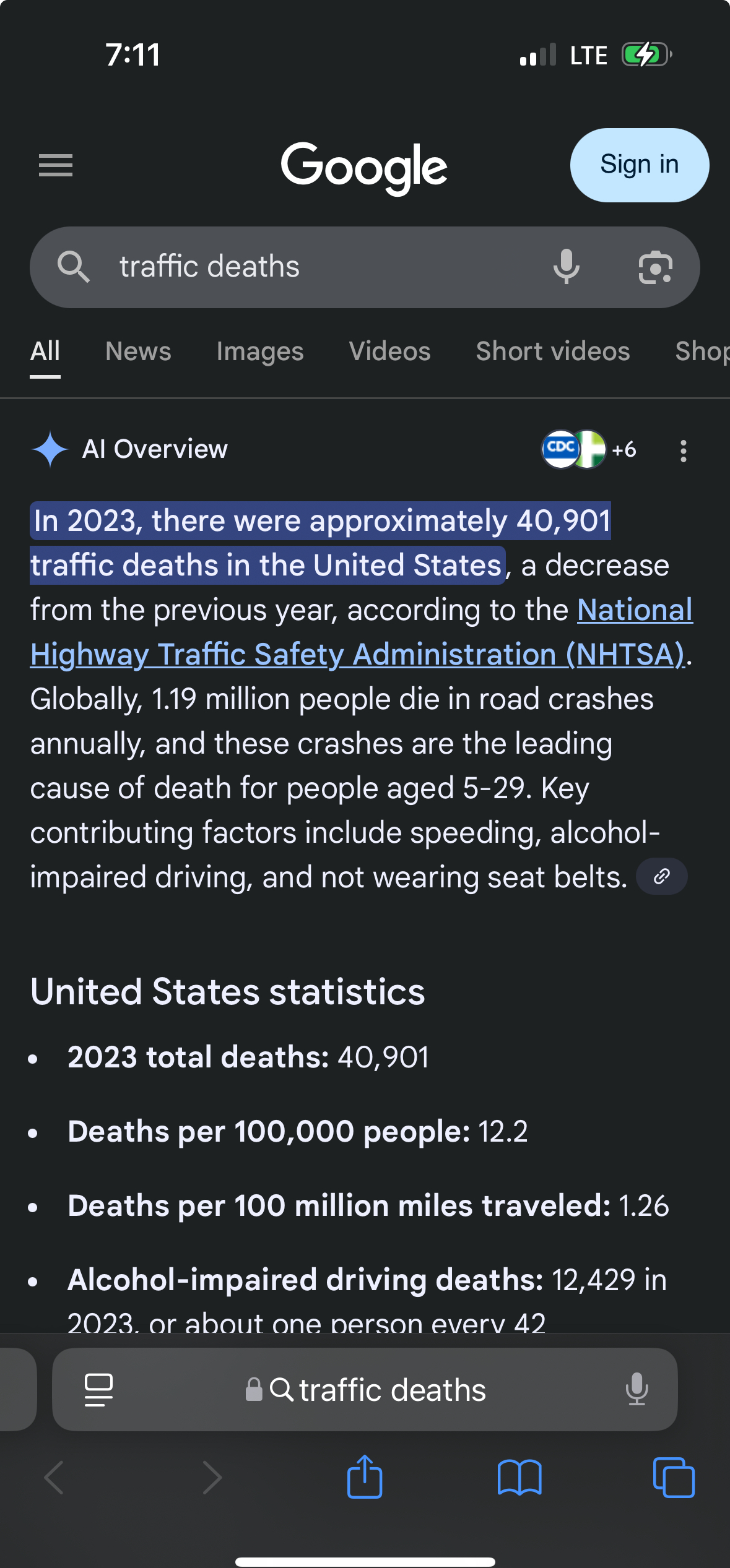Open the hamburger menu
The image size is (730, 1568).
coord(56,165)
